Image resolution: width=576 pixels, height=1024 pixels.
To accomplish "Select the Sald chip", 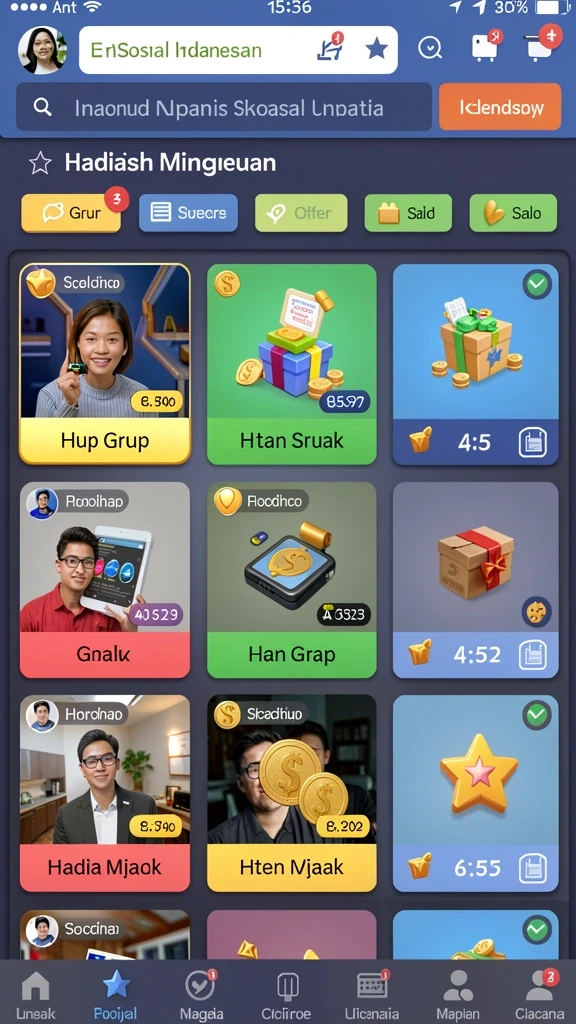I will [408, 212].
